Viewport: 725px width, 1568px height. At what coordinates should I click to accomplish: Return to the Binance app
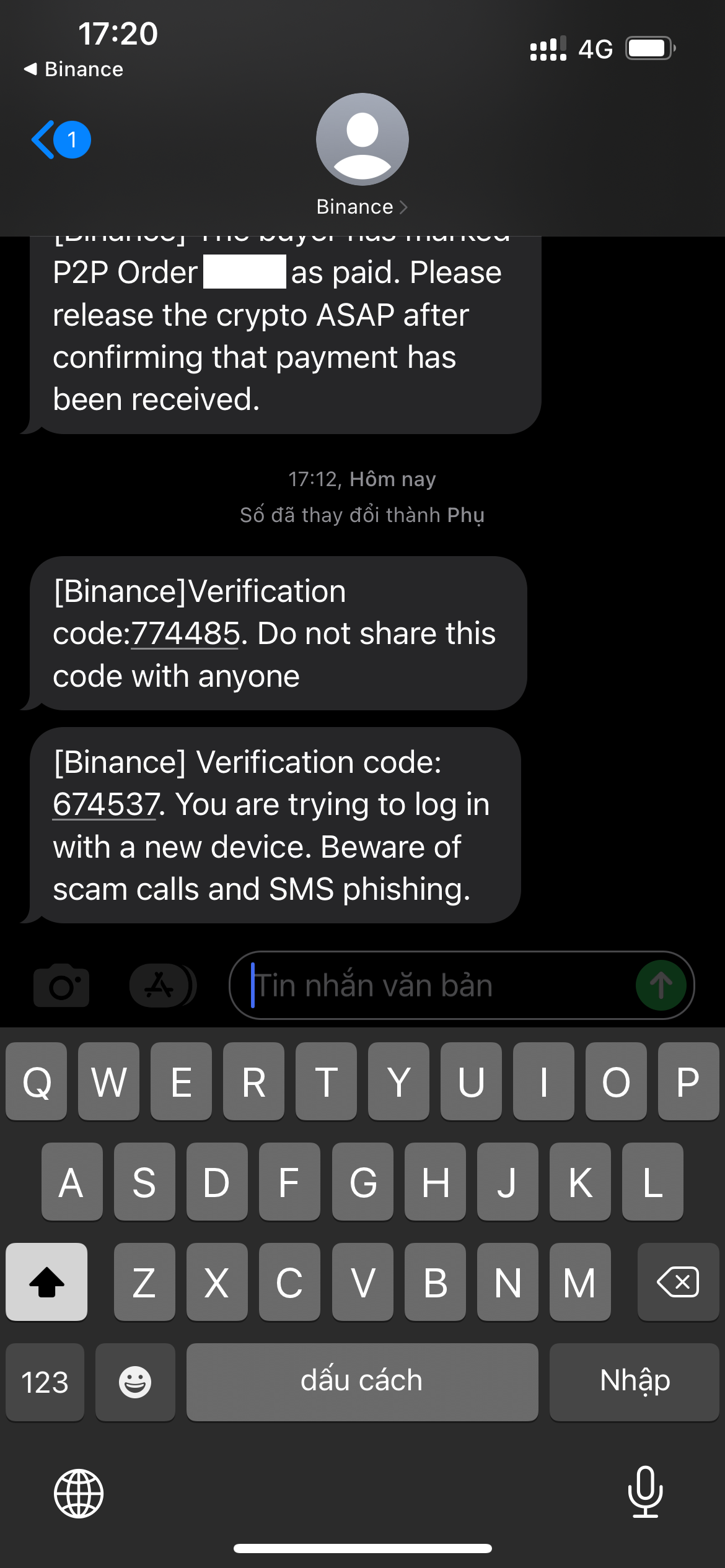(74, 69)
